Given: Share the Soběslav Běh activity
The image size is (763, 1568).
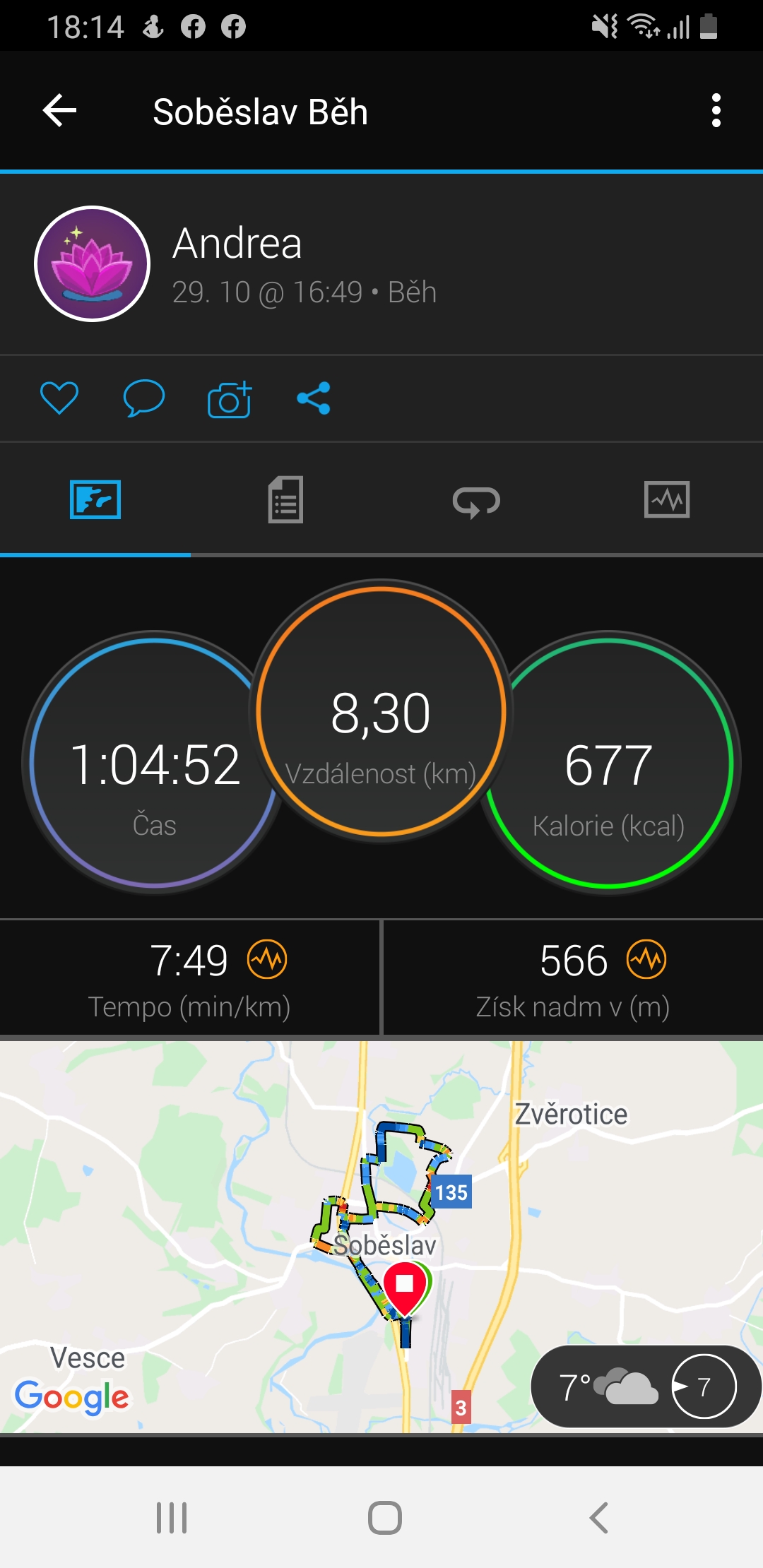Looking at the screenshot, I should coord(314,398).
